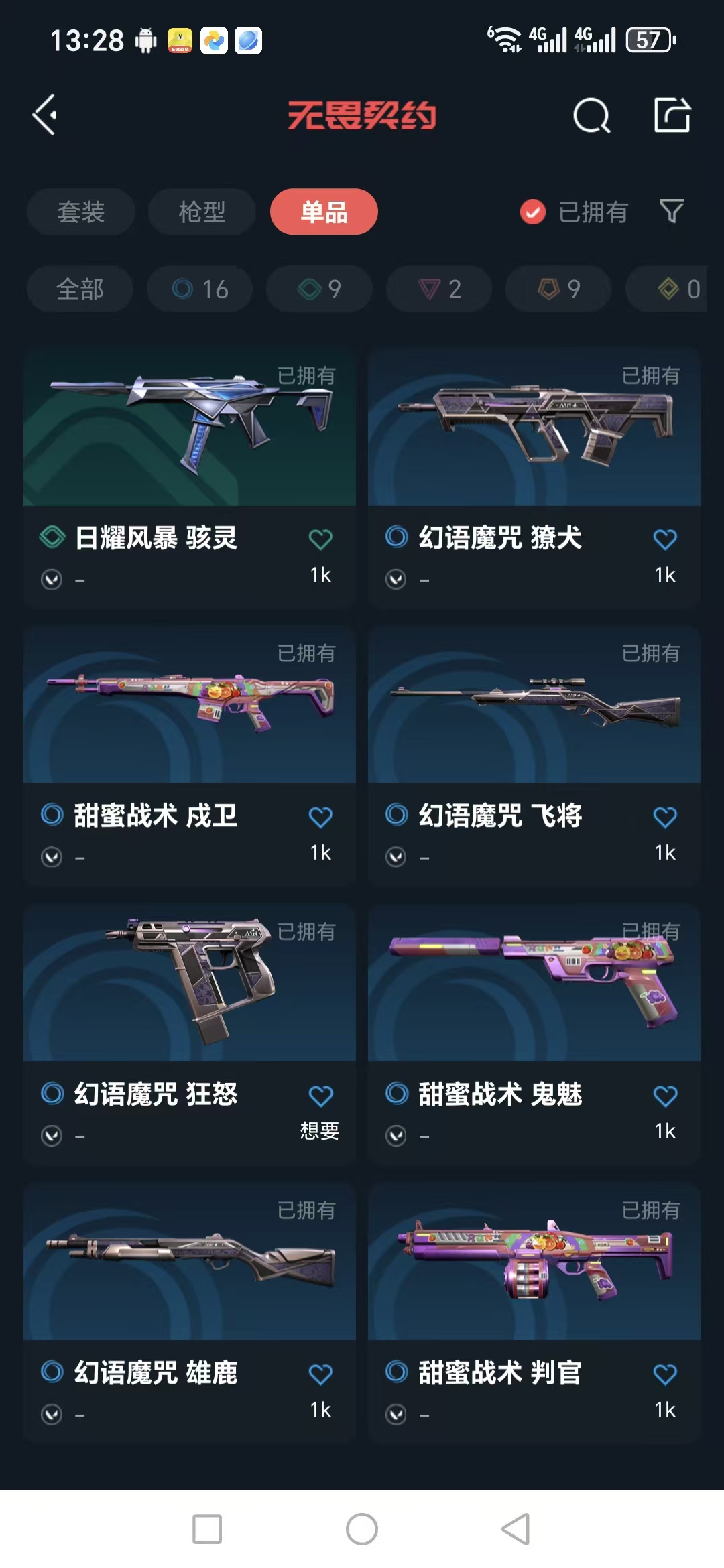This screenshot has width=724, height=1568.
Task: Select the pink triangle rarity filter showing 2
Action: pos(438,289)
